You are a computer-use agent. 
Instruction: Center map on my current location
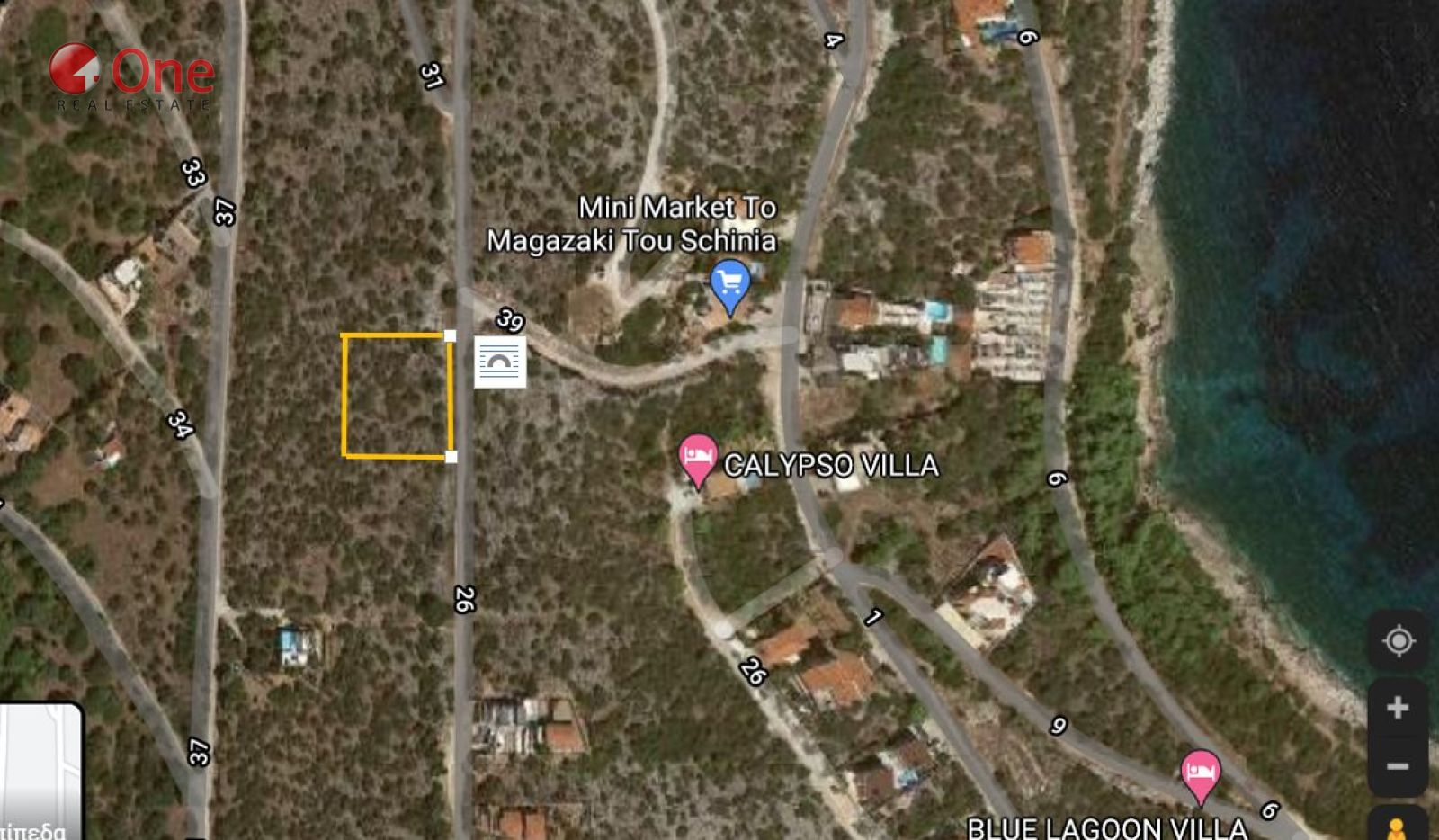coord(1398,641)
